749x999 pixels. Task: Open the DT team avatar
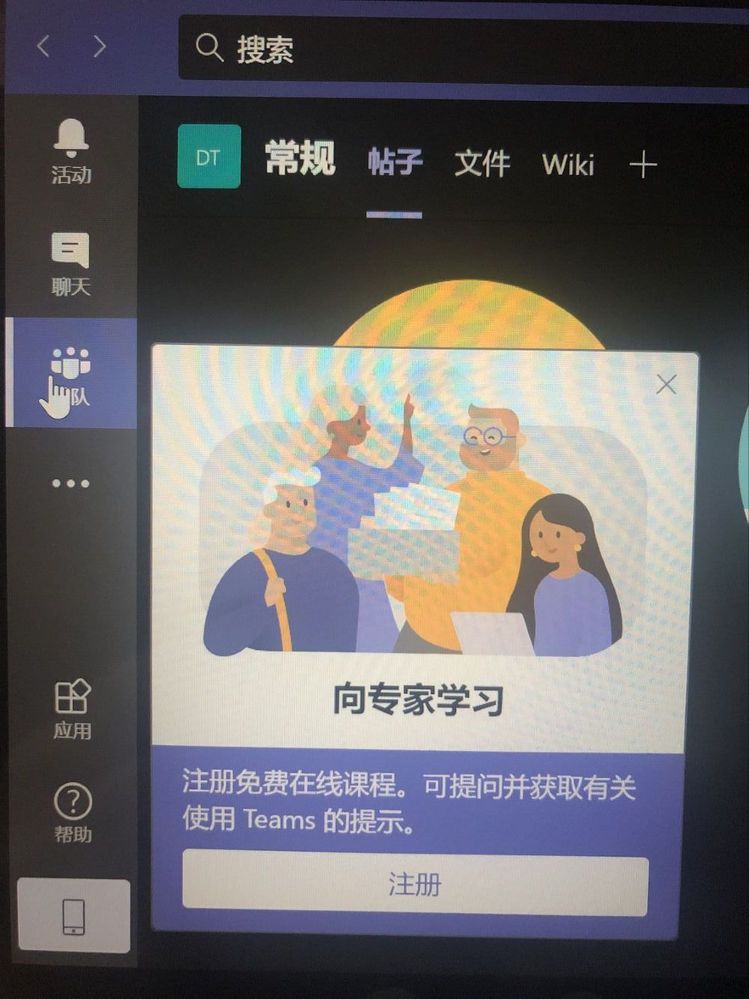pyautogui.click(x=209, y=157)
